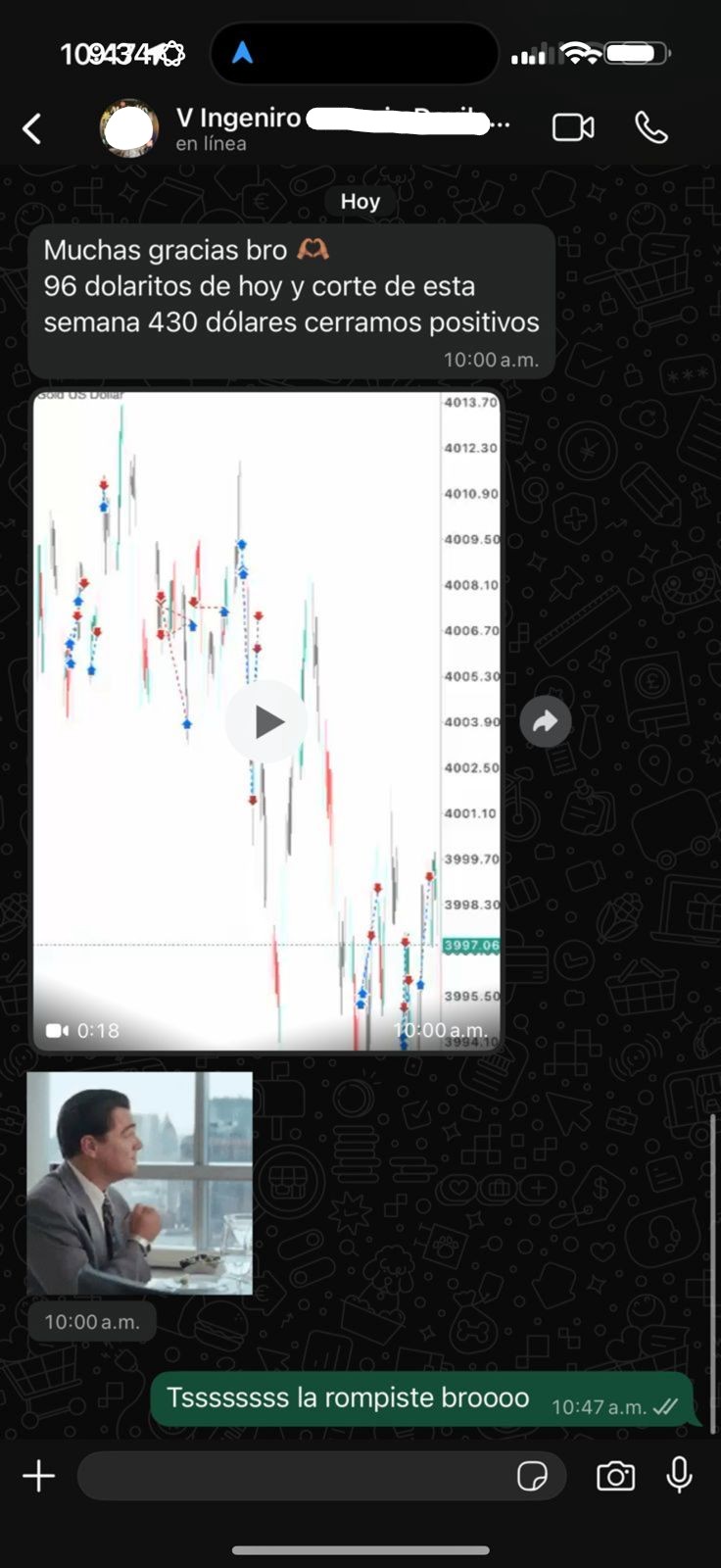The image size is (721, 1568).
Task: Play the 0:18 gold chart video
Action: pyautogui.click(x=266, y=722)
